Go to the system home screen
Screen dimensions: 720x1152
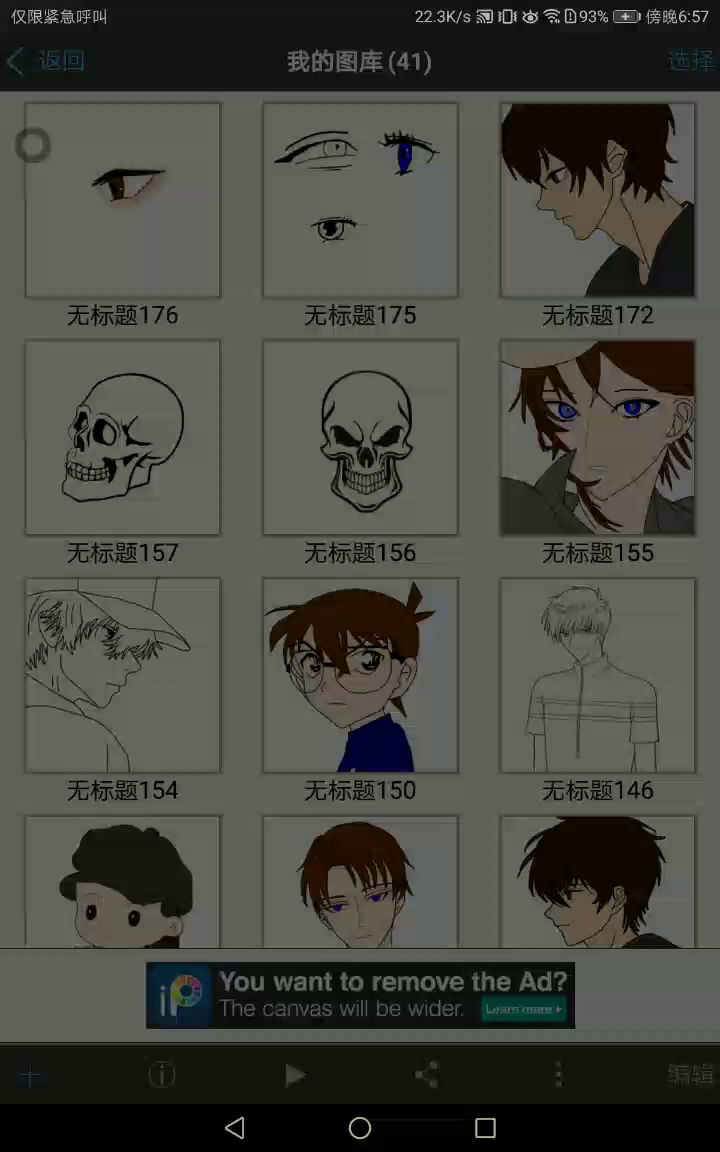tap(360, 1128)
